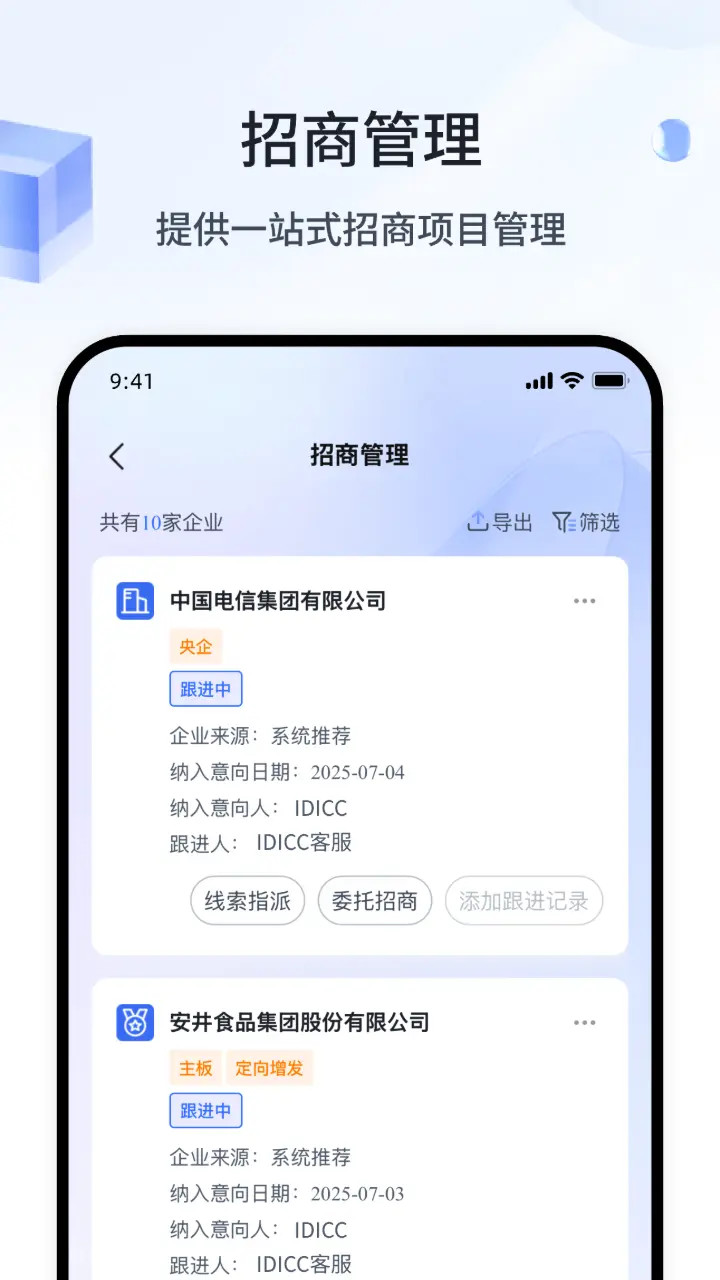Select the 央企 tag on 中国电信 card
This screenshot has width=720, height=1280.
196,647
